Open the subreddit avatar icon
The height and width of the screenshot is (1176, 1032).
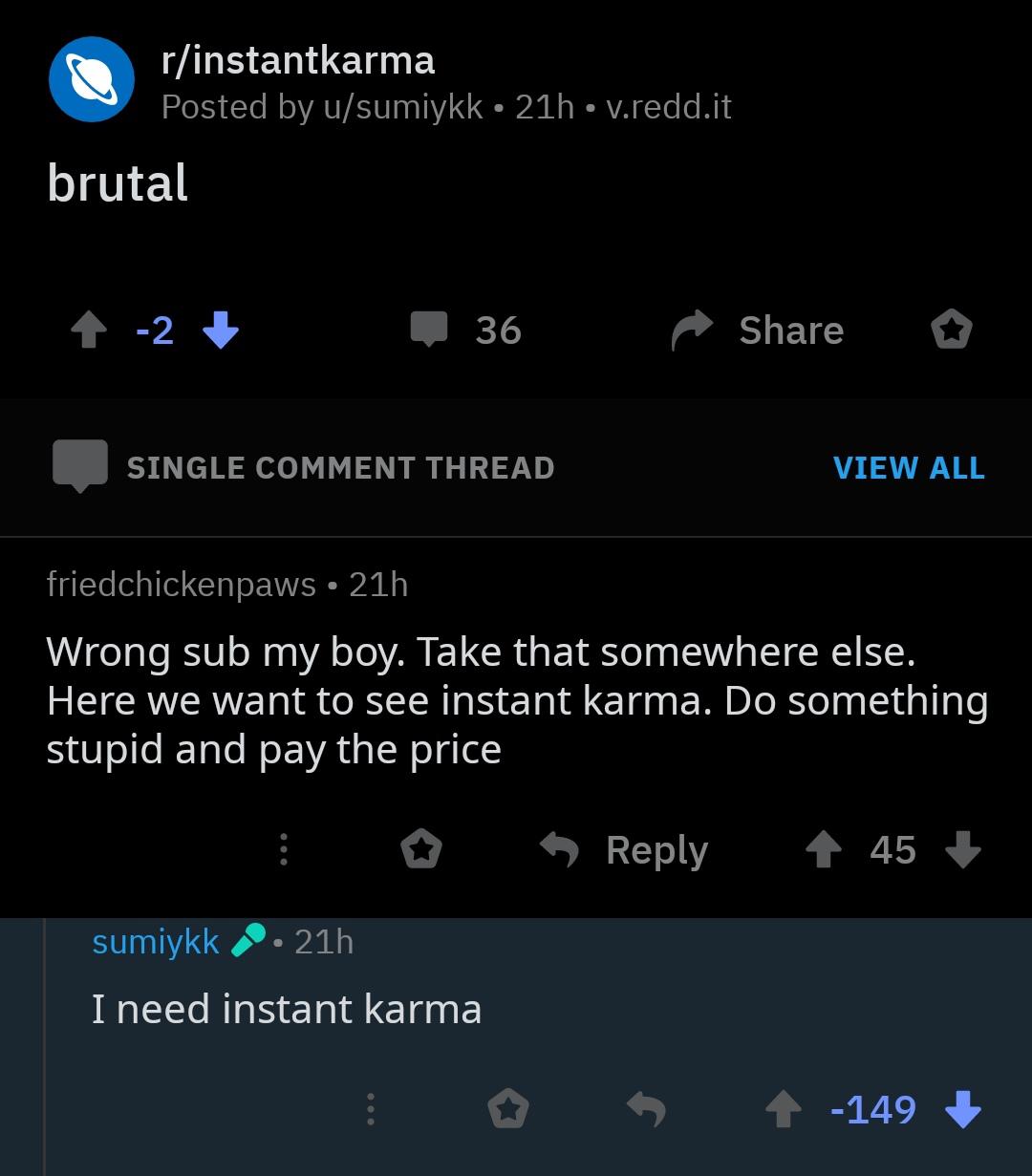pyautogui.click(x=92, y=80)
